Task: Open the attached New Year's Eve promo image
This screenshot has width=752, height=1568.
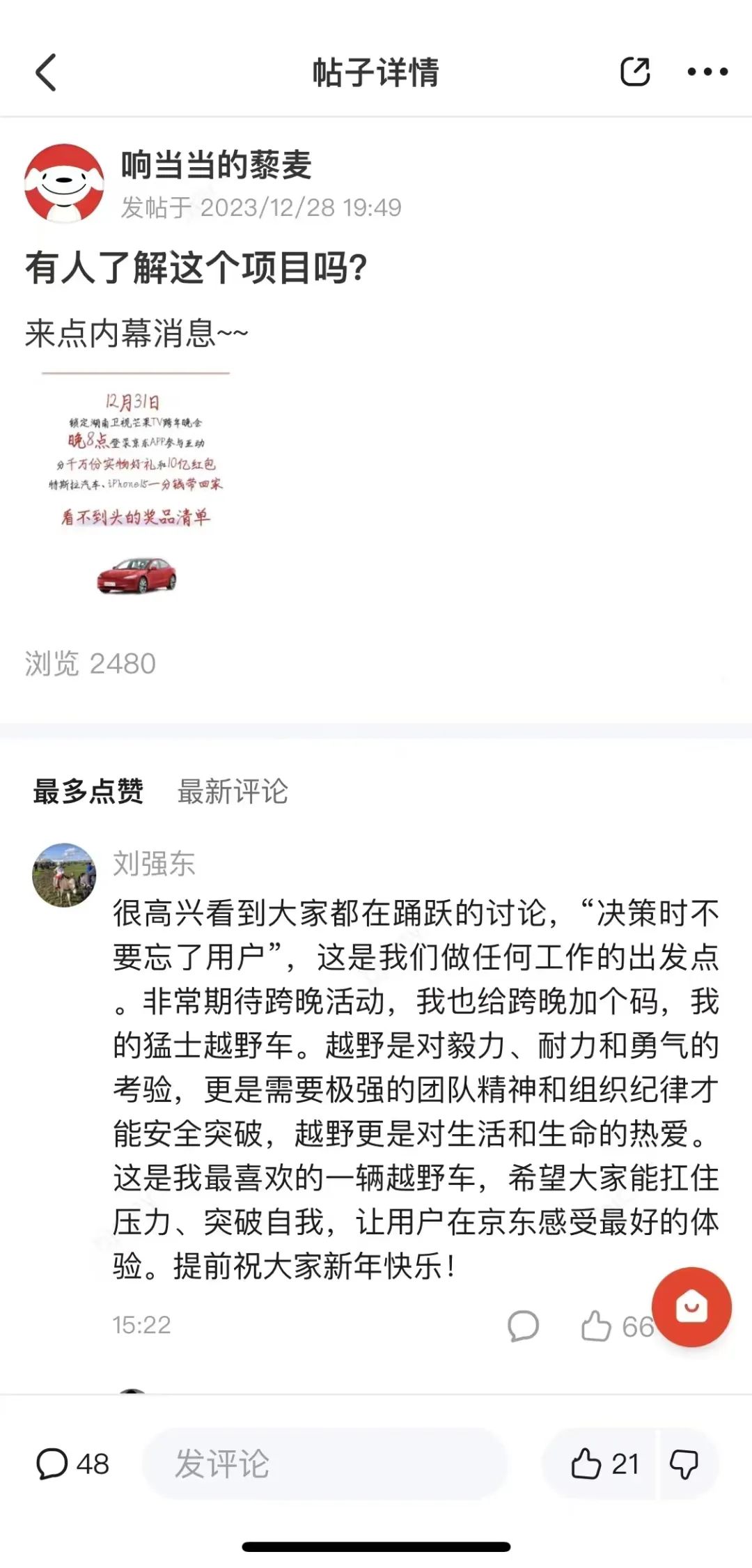Action: [x=136, y=488]
